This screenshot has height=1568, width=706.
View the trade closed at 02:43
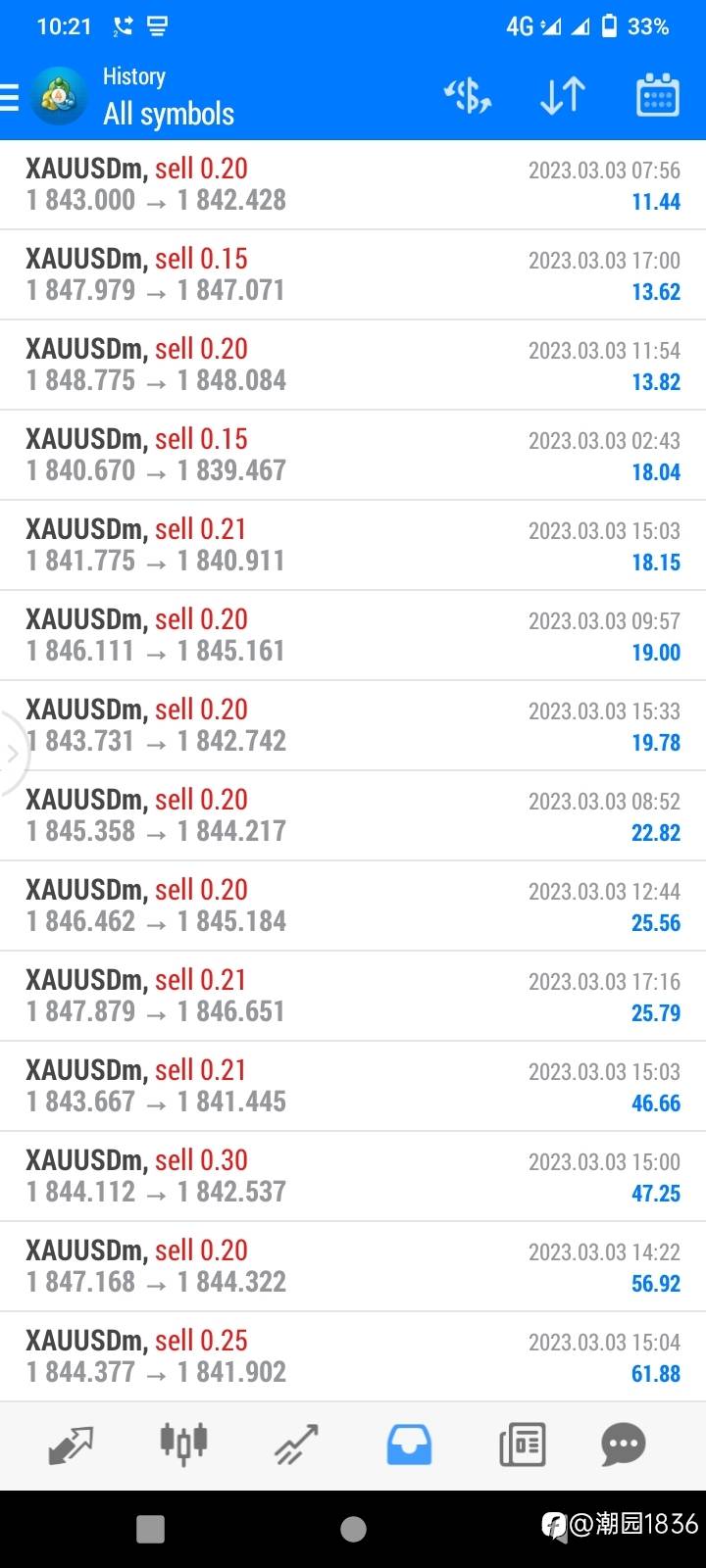tap(353, 456)
